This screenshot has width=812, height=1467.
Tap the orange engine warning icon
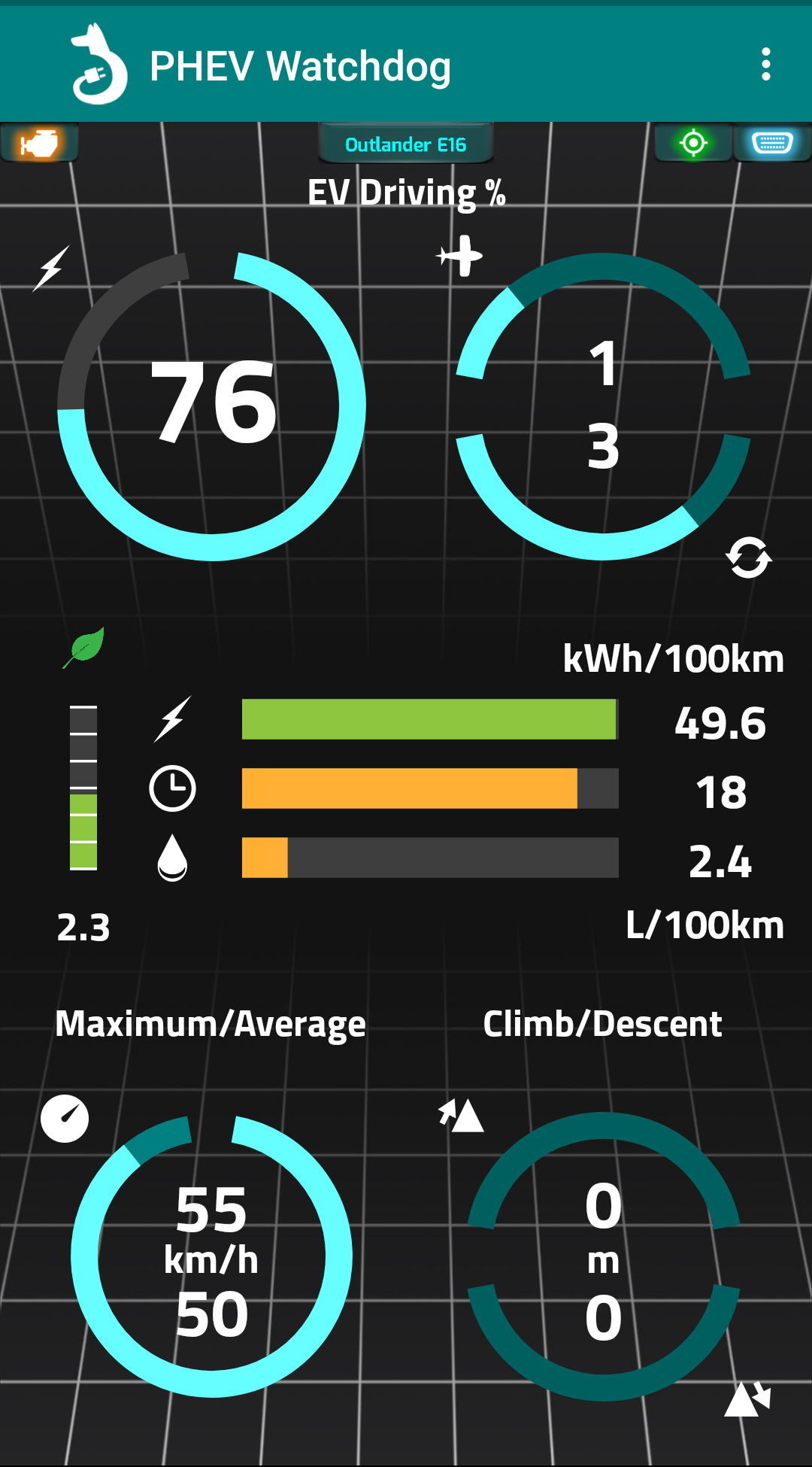[39, 143]
